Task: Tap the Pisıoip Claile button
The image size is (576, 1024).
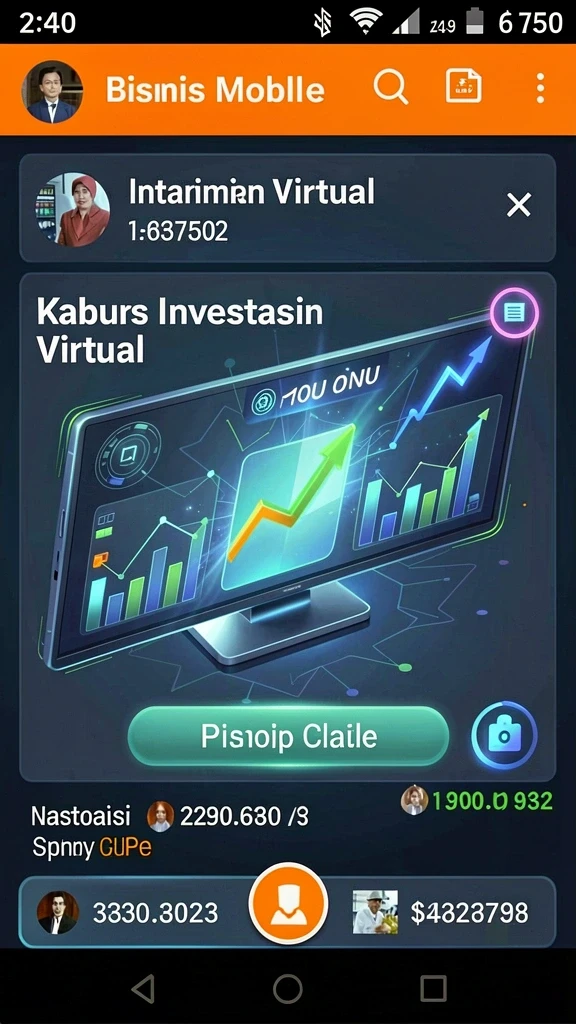Action: [289, 736]
